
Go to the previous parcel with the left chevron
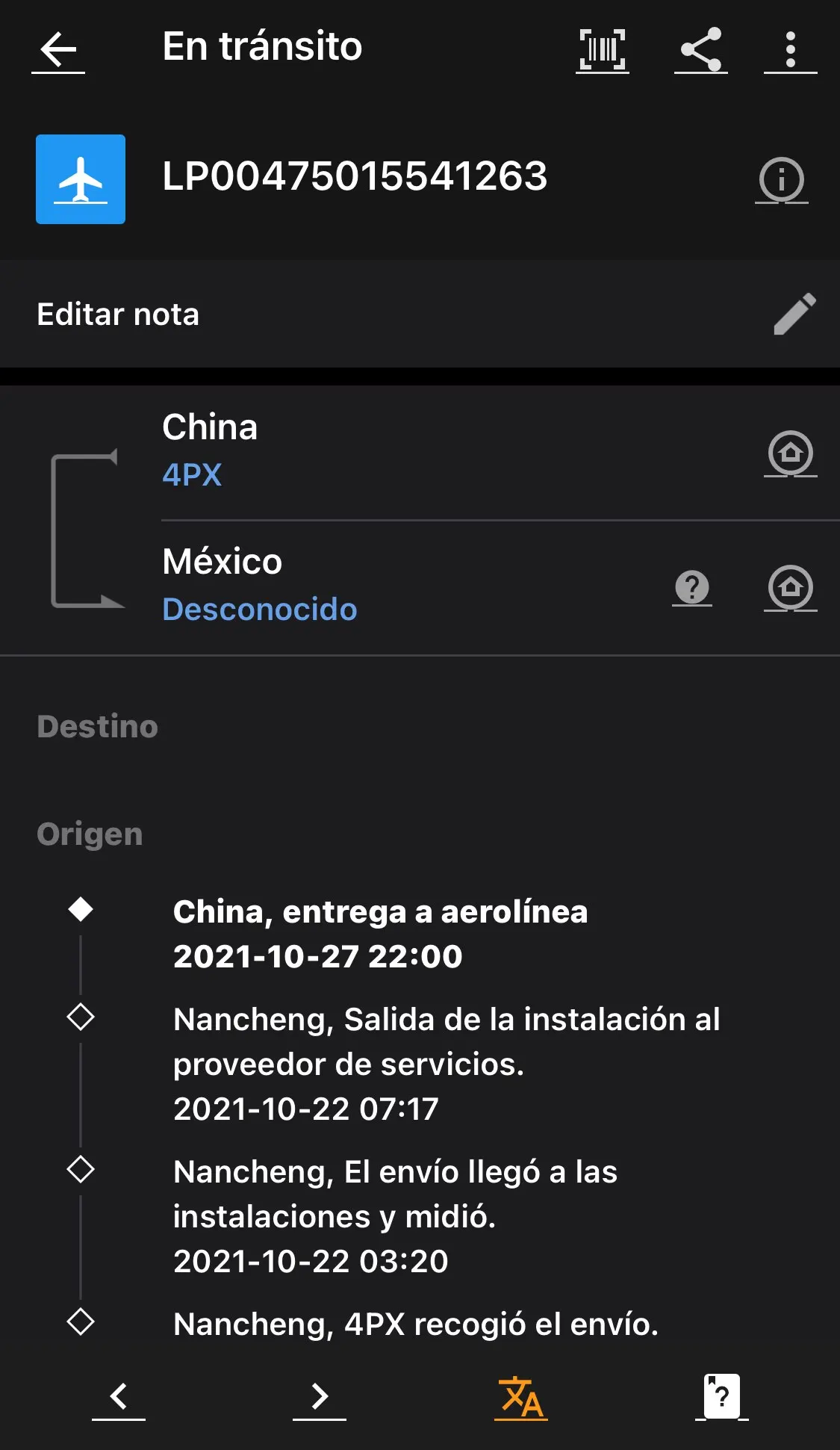click(119, 1396)
